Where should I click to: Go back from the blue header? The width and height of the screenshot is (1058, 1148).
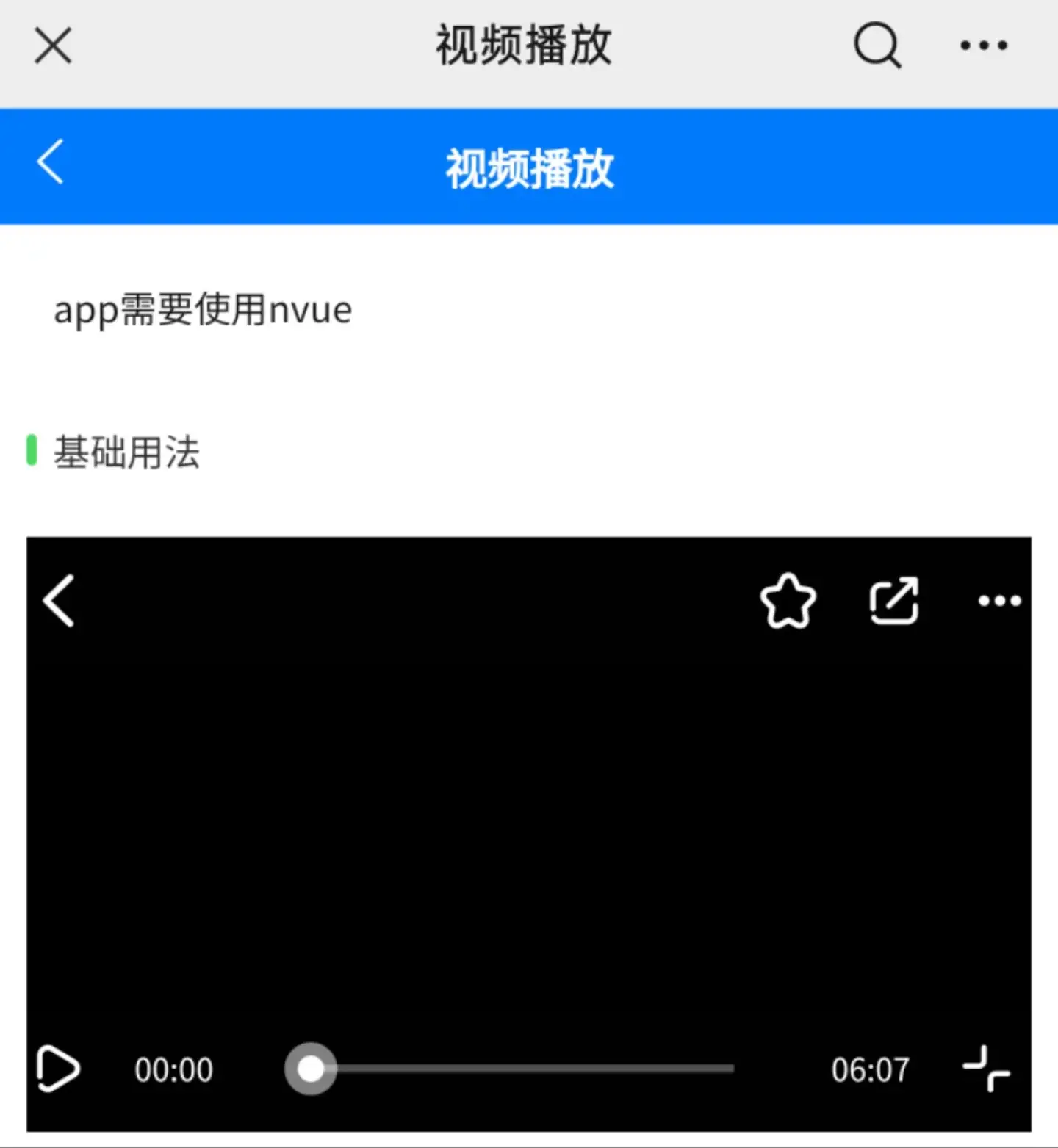(51, 161)
